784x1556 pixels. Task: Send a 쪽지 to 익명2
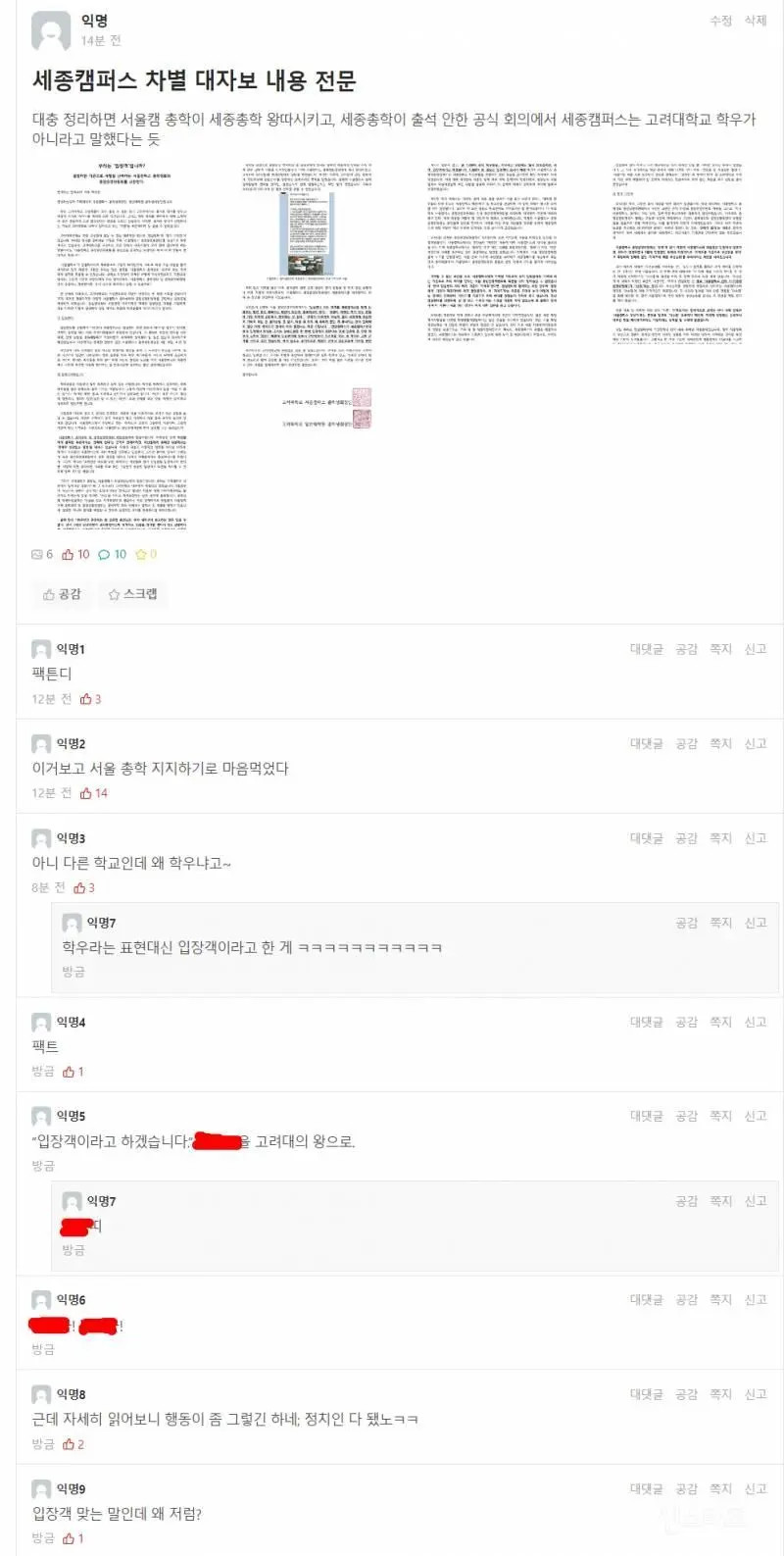[x=720, y=743]
